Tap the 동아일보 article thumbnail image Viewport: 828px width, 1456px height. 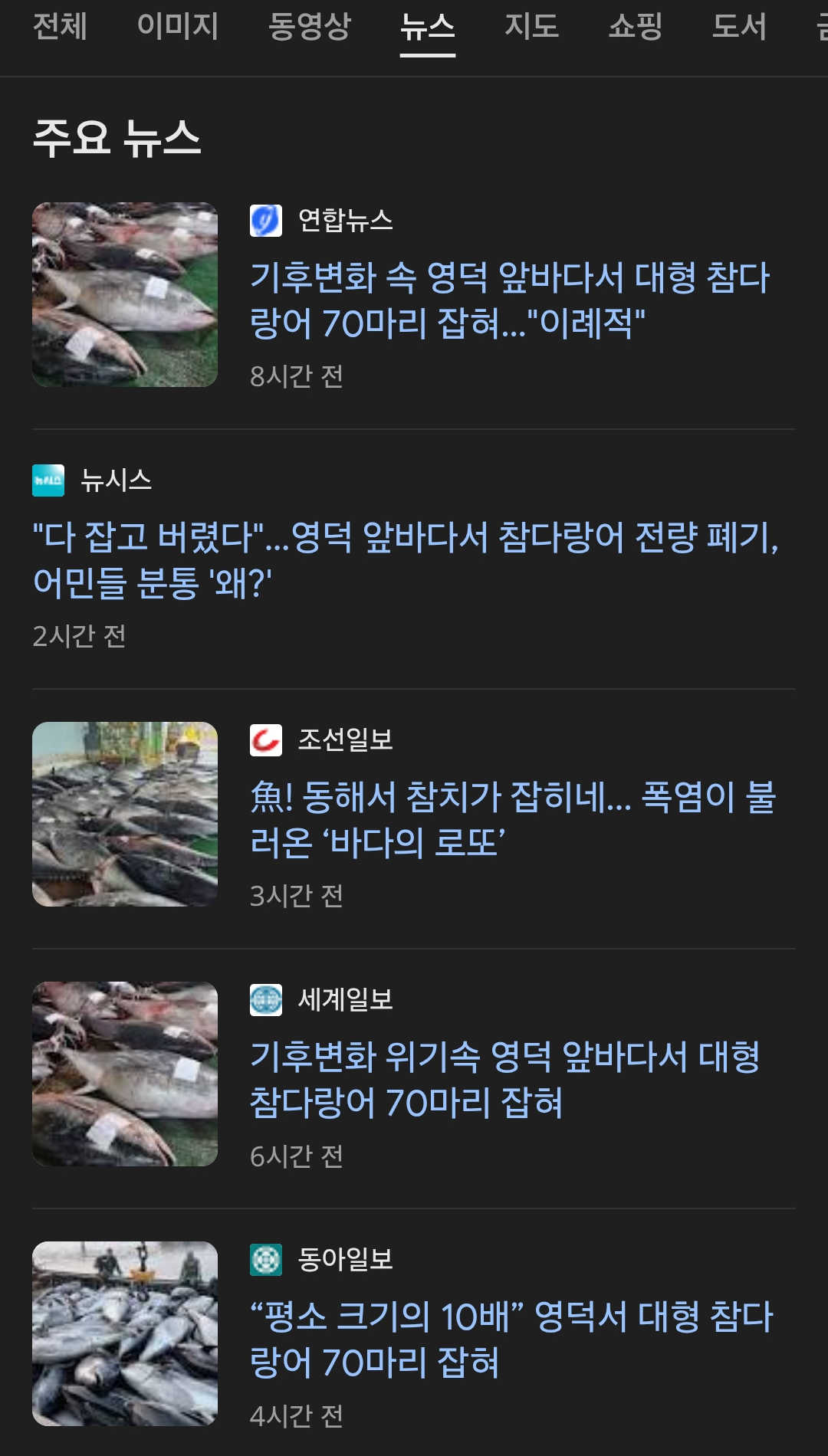(125, 1333)
